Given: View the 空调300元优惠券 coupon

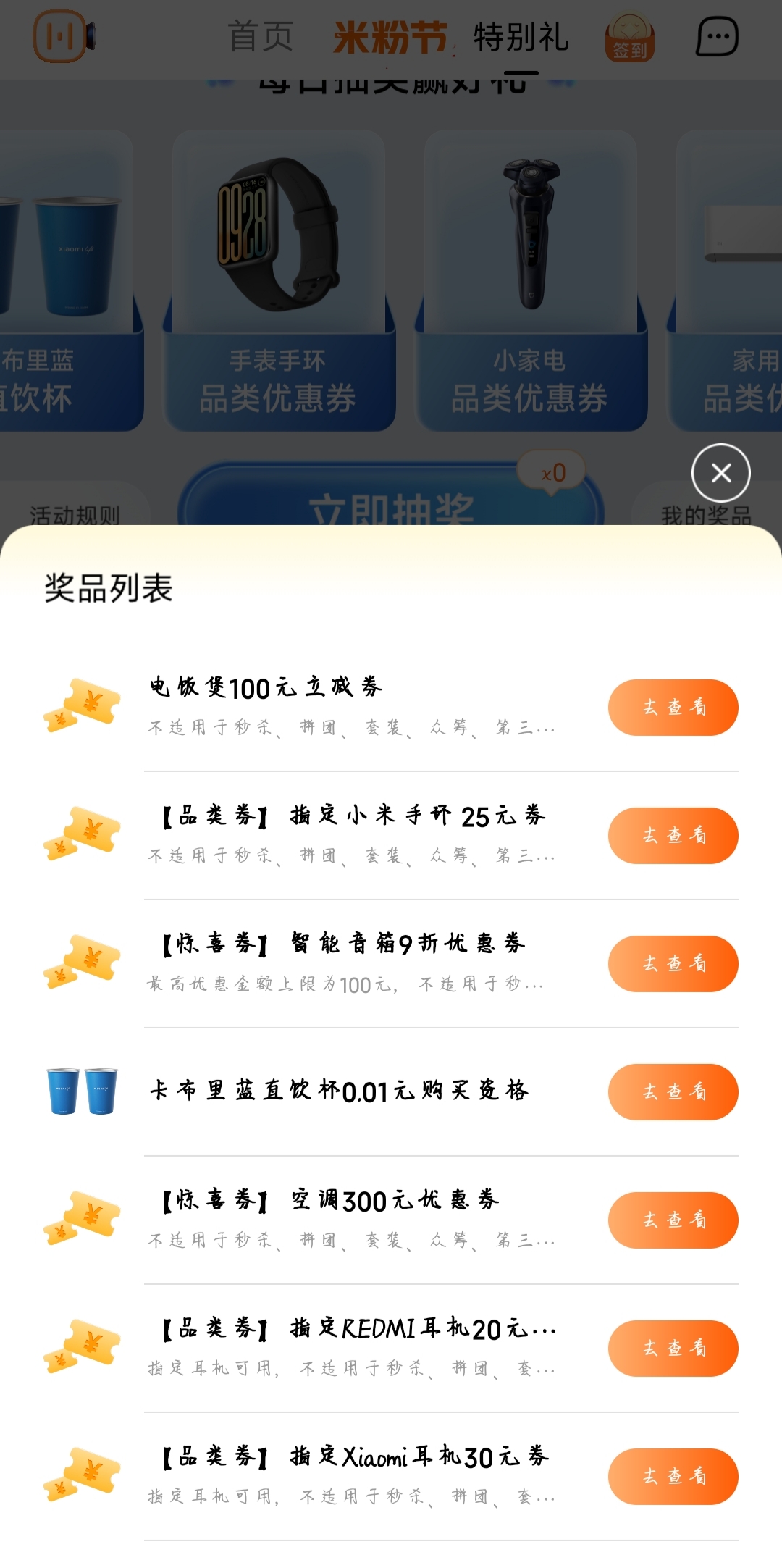Looking at the screenshot, I should click(673, 1220).
